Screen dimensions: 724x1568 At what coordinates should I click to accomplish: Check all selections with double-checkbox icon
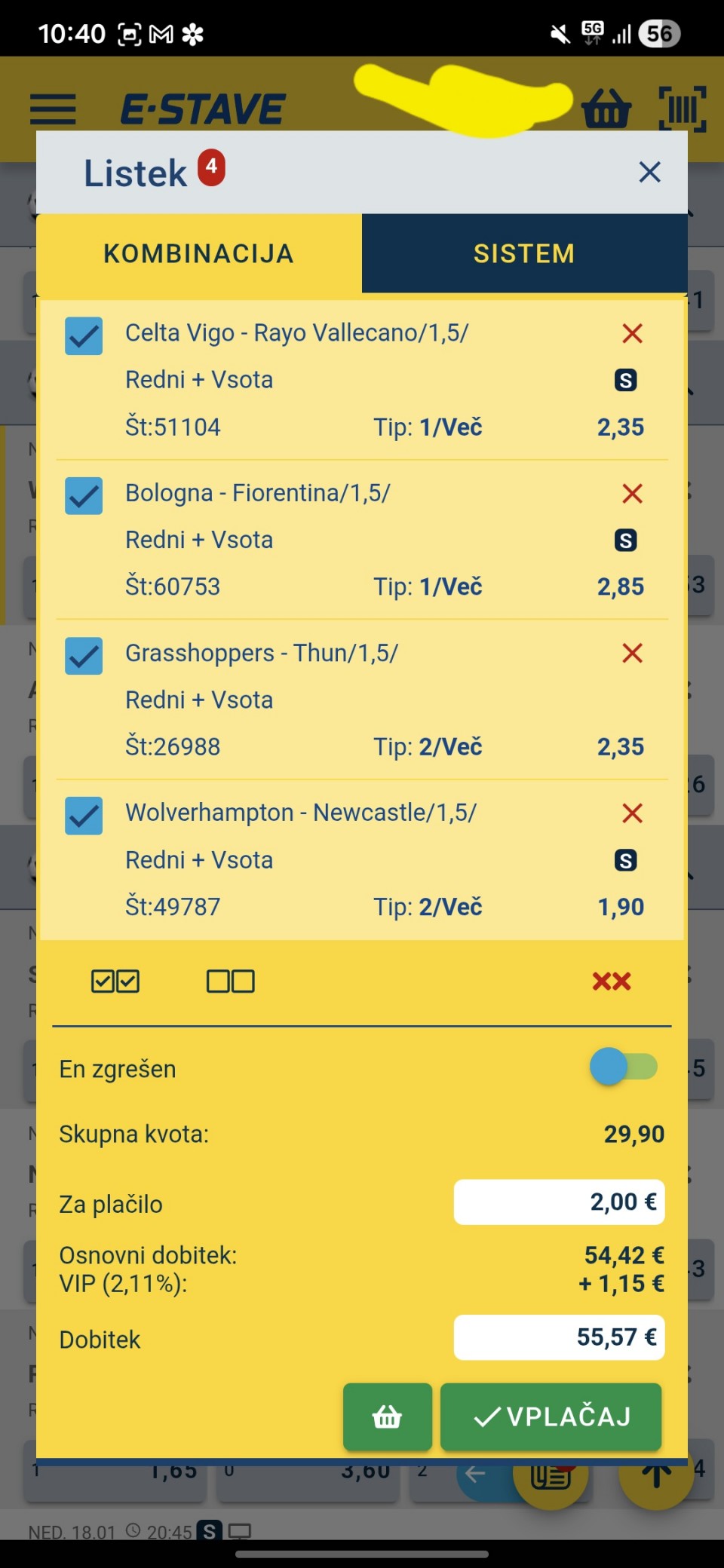[x=115, y=982]
